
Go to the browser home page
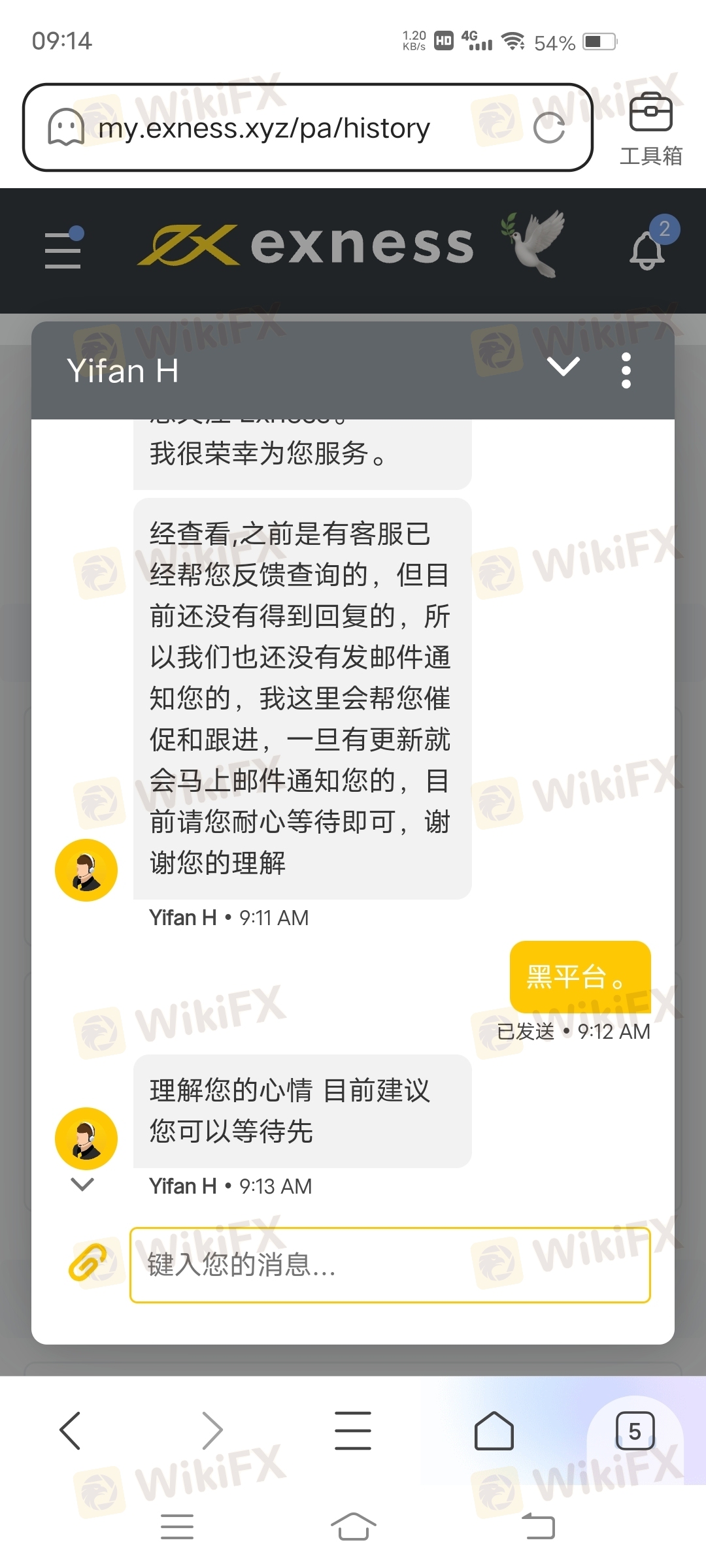[x=494, y=1431]
